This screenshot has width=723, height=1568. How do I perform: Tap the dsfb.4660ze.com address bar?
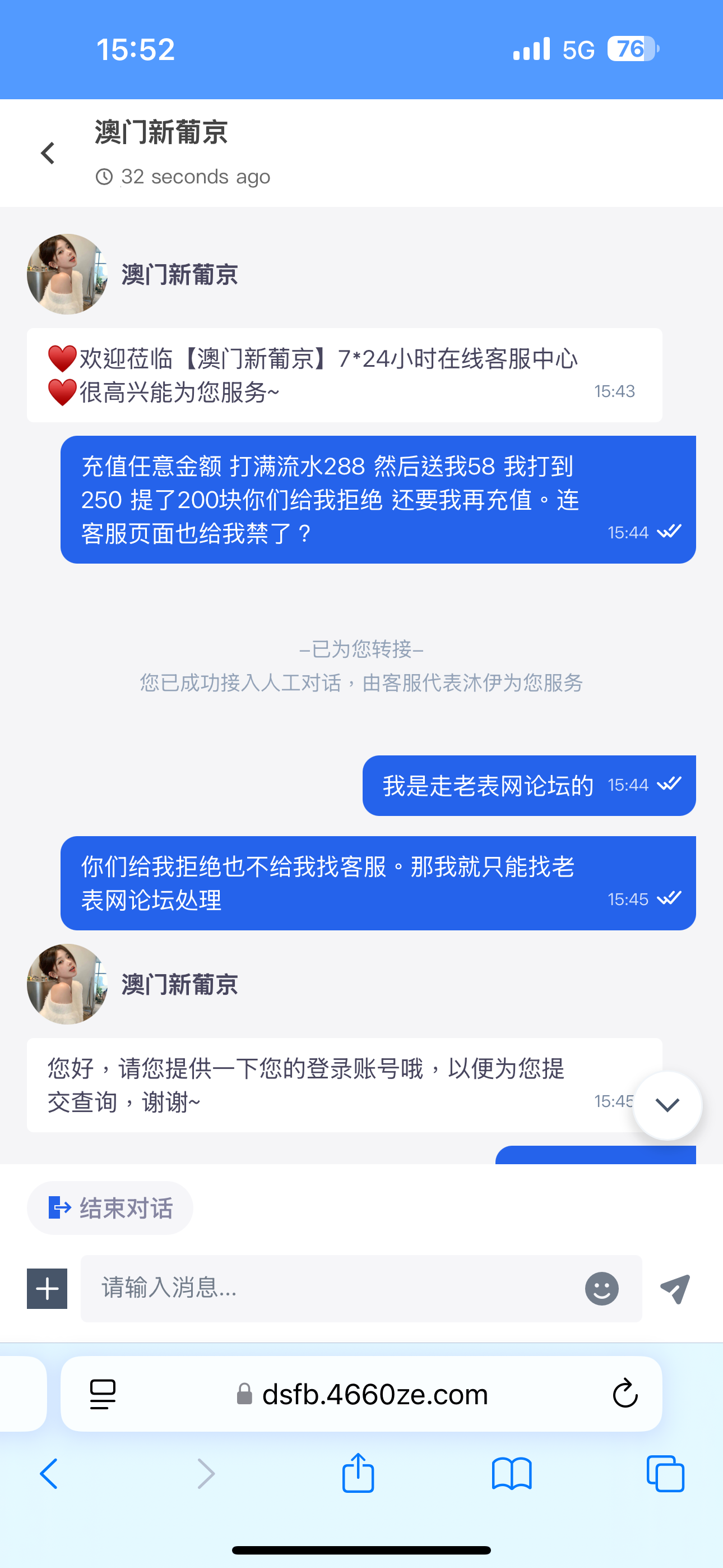(x=374, y=1394)
